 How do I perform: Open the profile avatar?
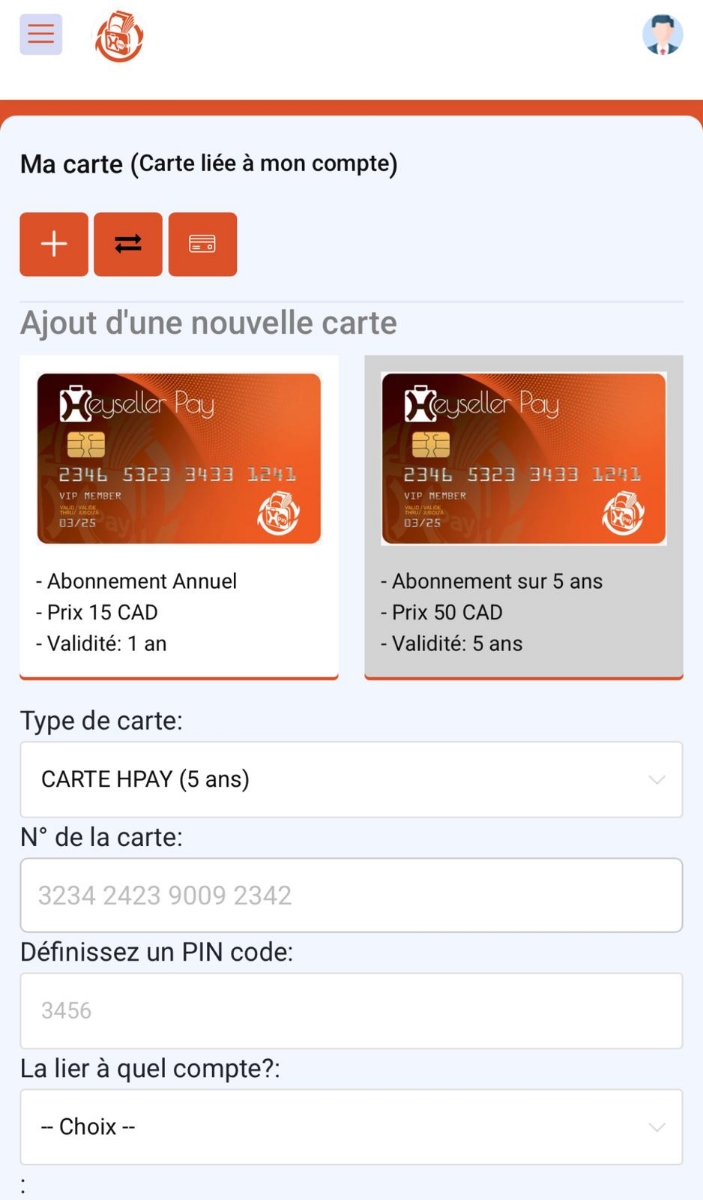point(662,34)
